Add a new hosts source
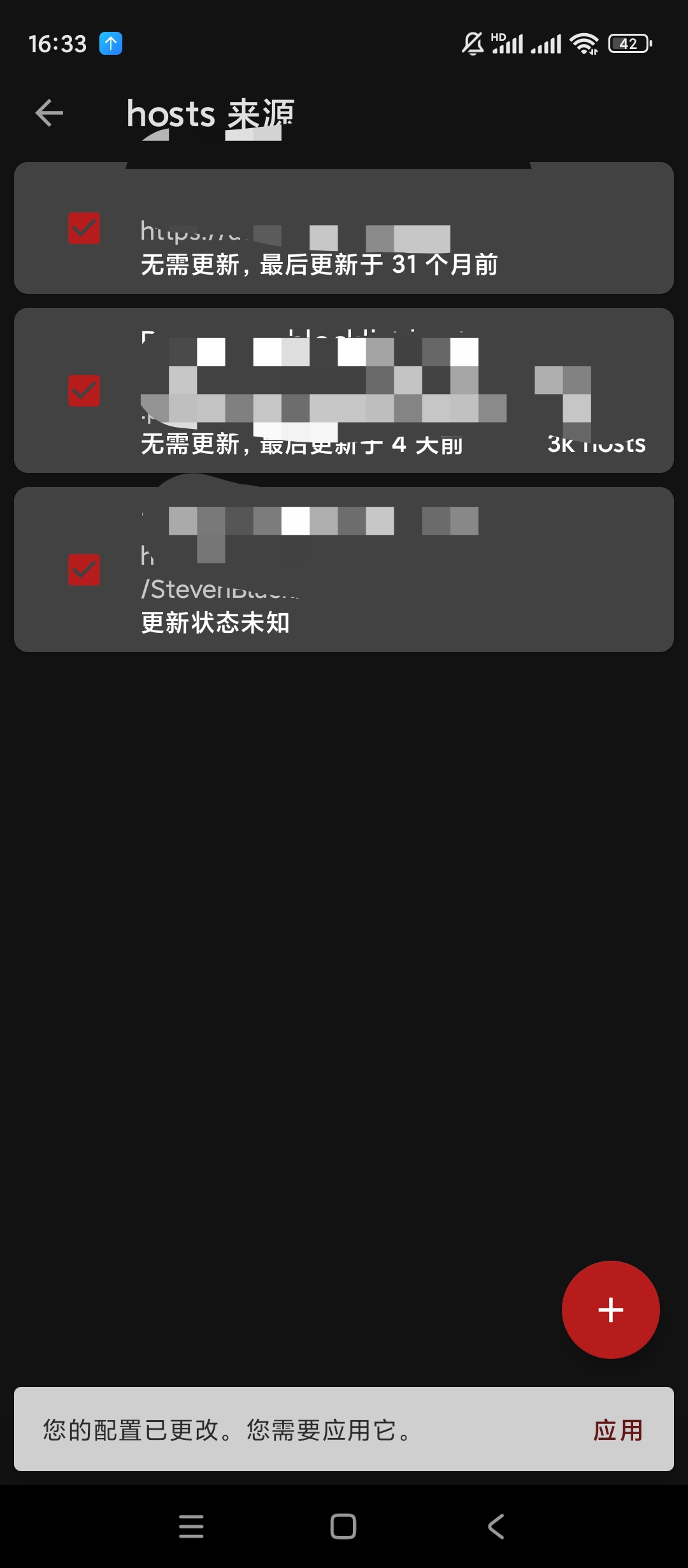Viewport: 688px width, 1568px height. pos(610,1309)
